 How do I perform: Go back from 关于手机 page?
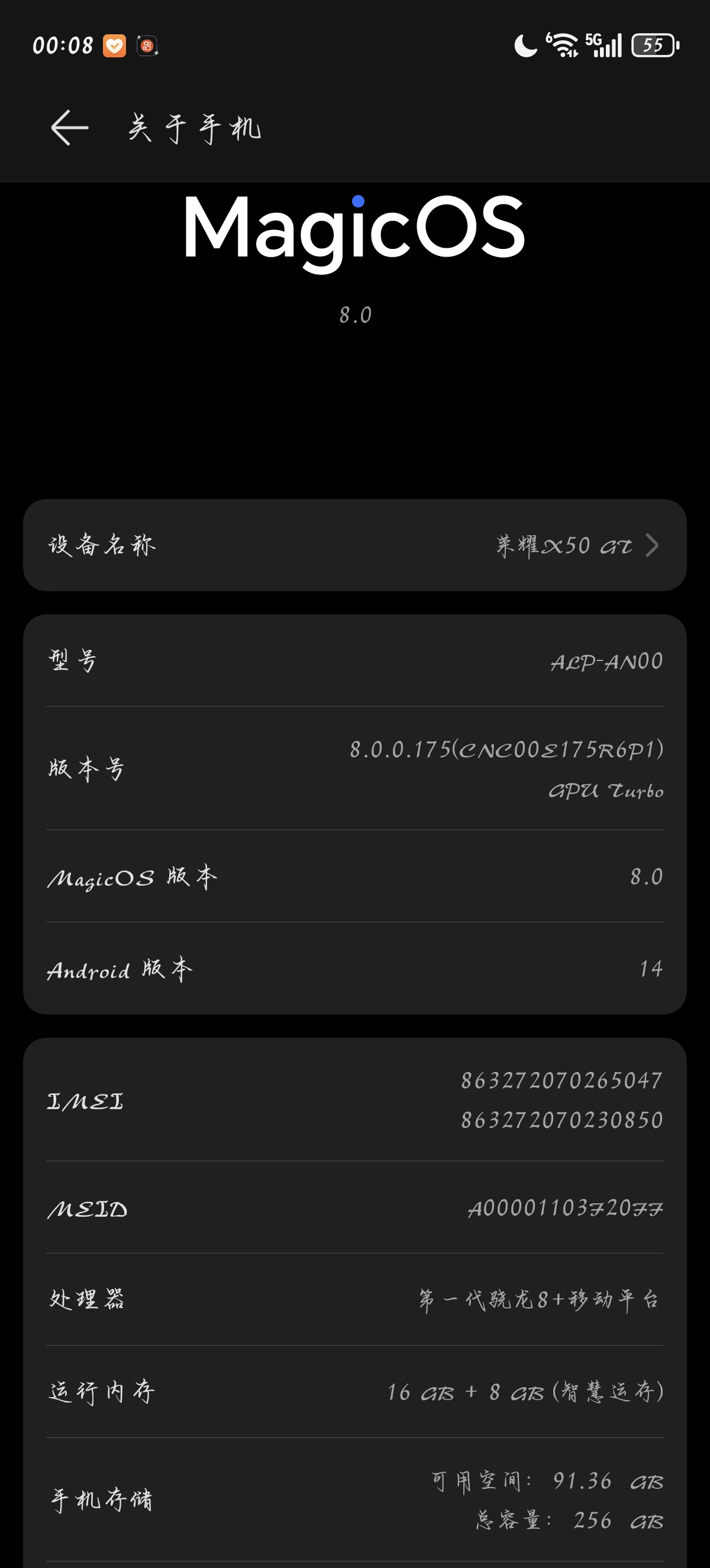click(x=69, y=128)
